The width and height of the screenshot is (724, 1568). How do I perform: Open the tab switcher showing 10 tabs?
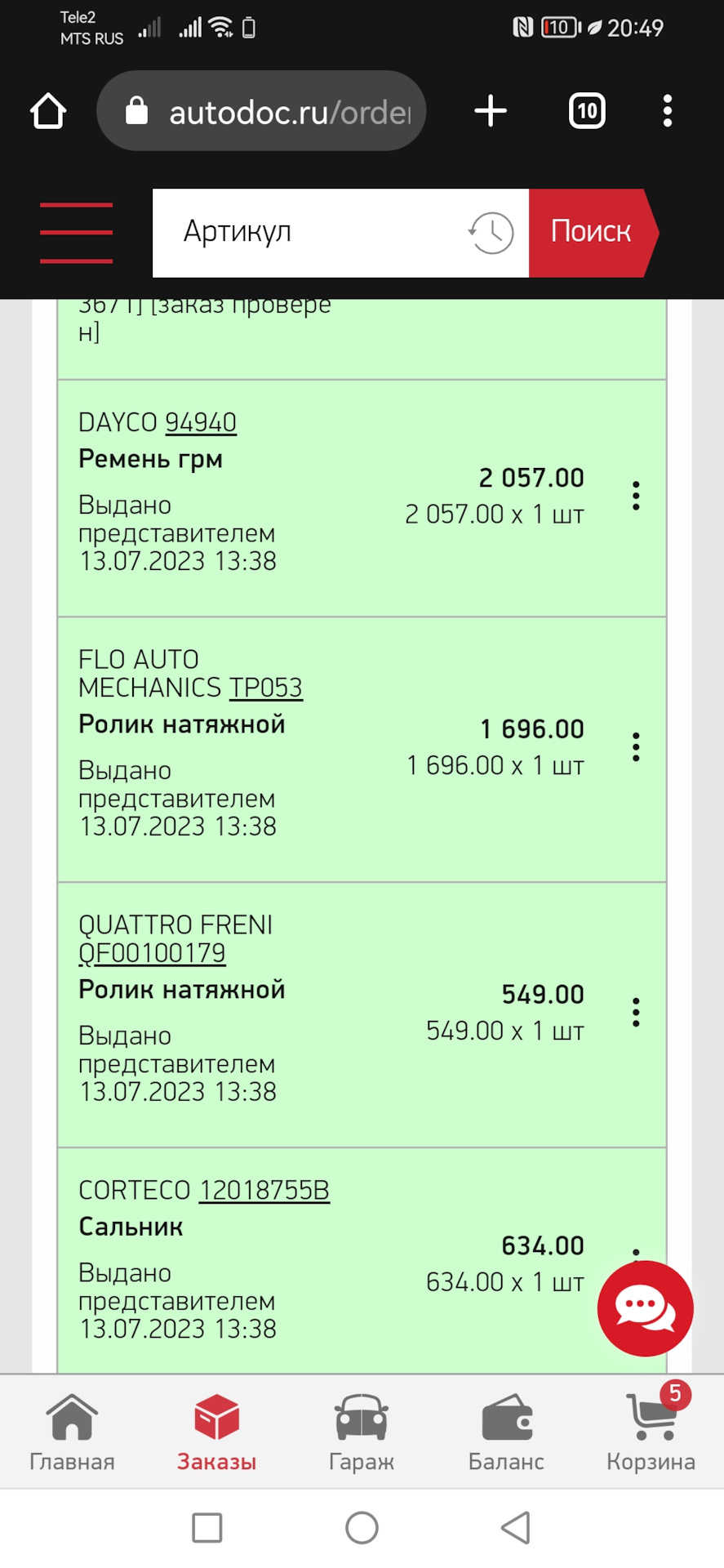[x=586, y=111]
